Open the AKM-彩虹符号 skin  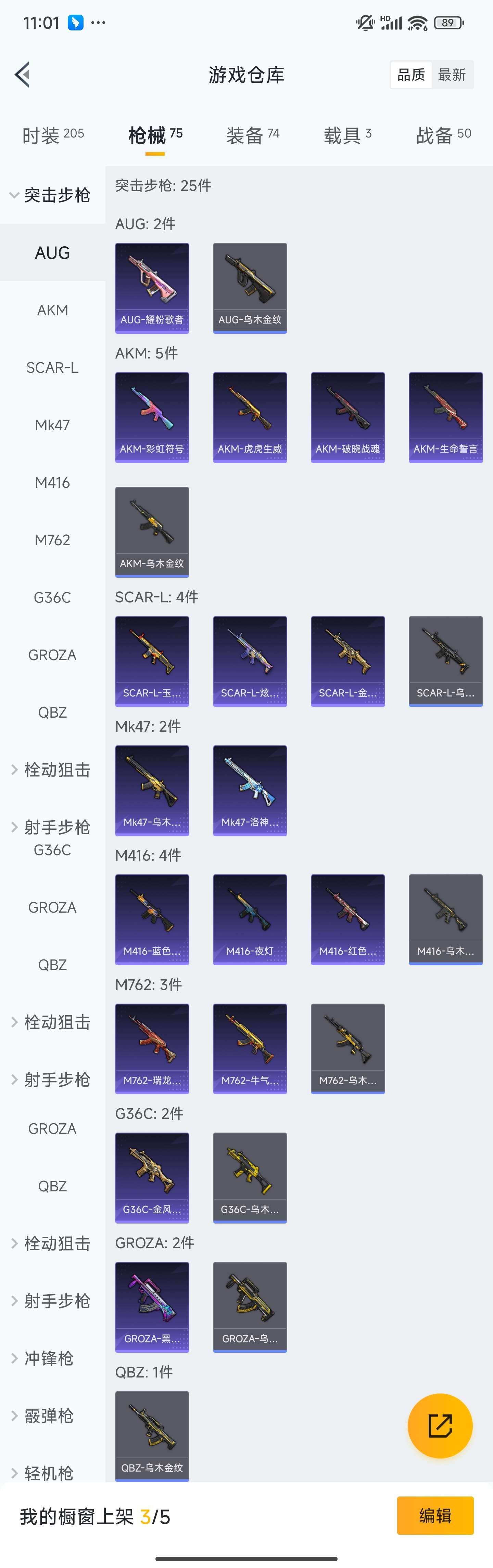(x=152, y=417)
